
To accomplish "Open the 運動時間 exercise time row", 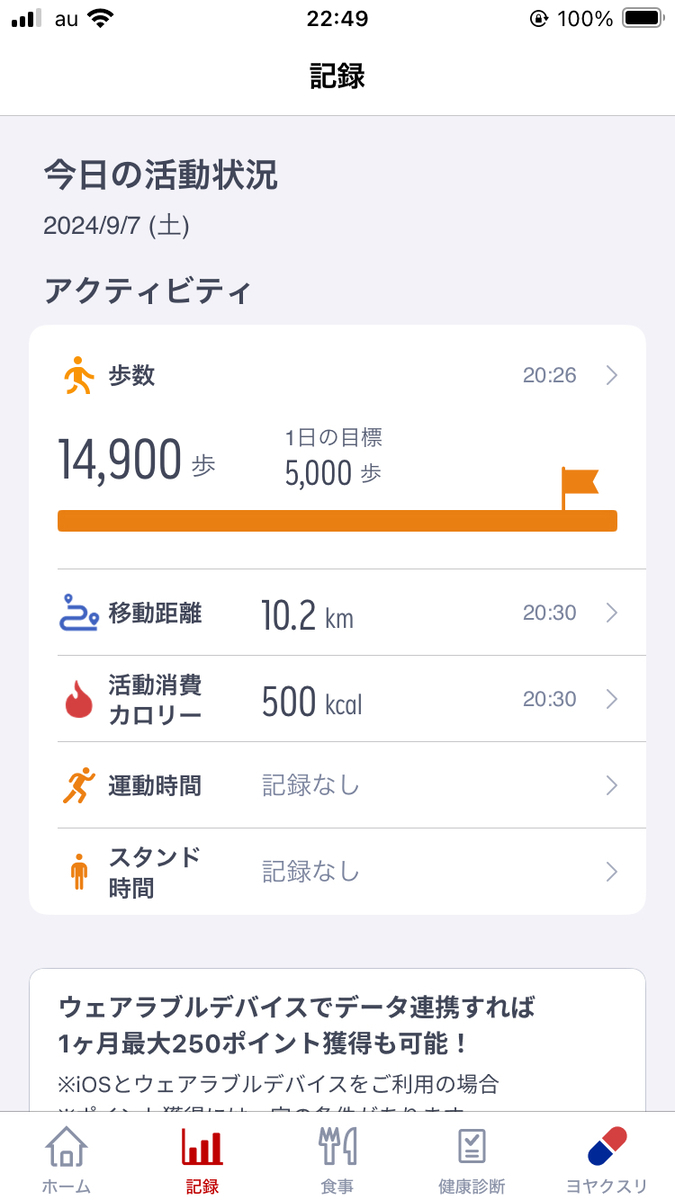I will pyautogui.click(x=337, y=785).
